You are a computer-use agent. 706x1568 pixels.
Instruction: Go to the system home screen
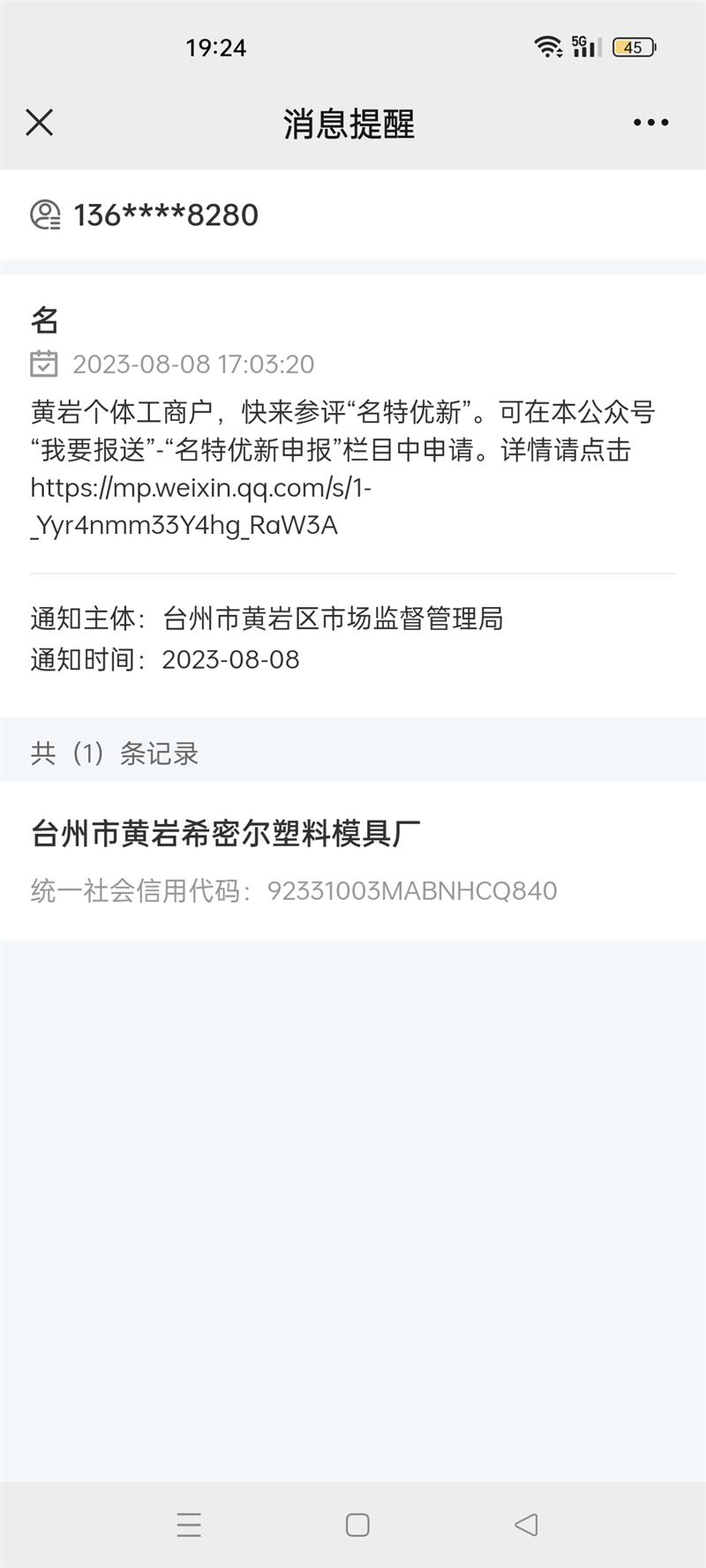point(357,1524)
